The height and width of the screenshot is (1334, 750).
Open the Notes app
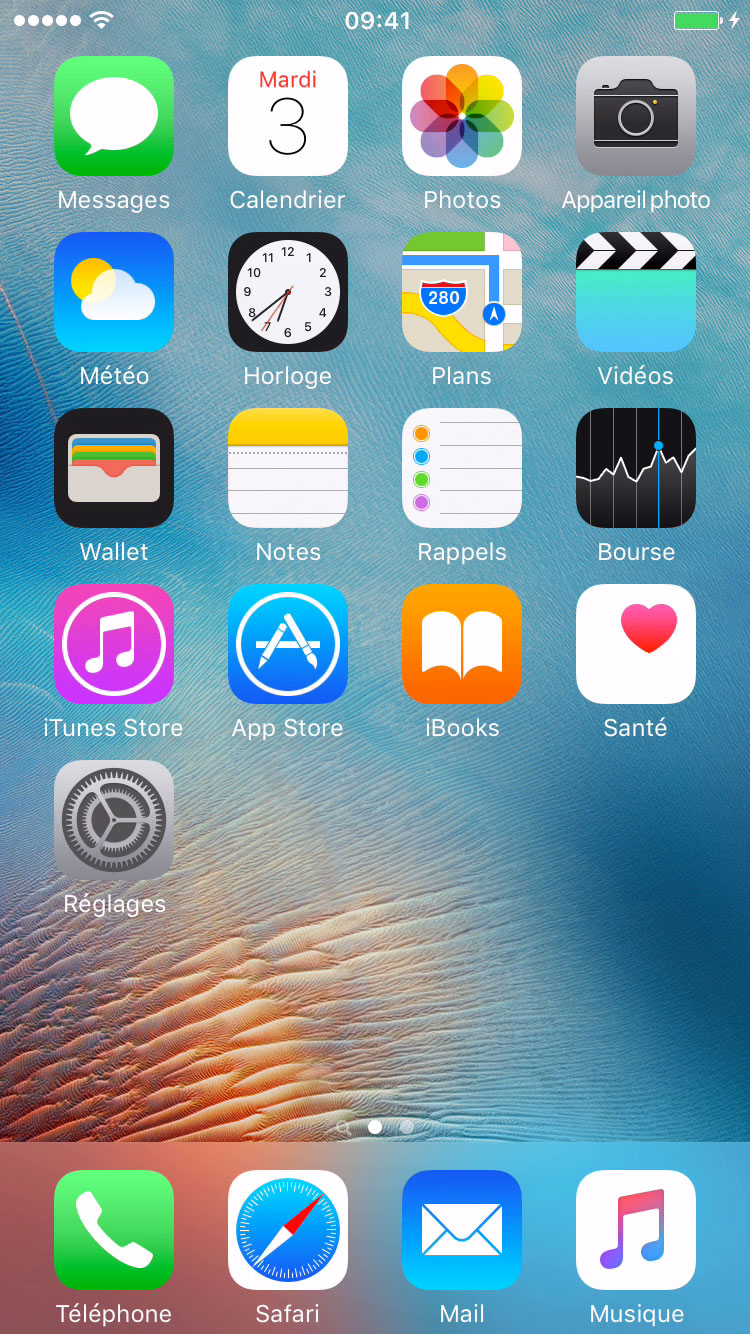pos(288,468)
